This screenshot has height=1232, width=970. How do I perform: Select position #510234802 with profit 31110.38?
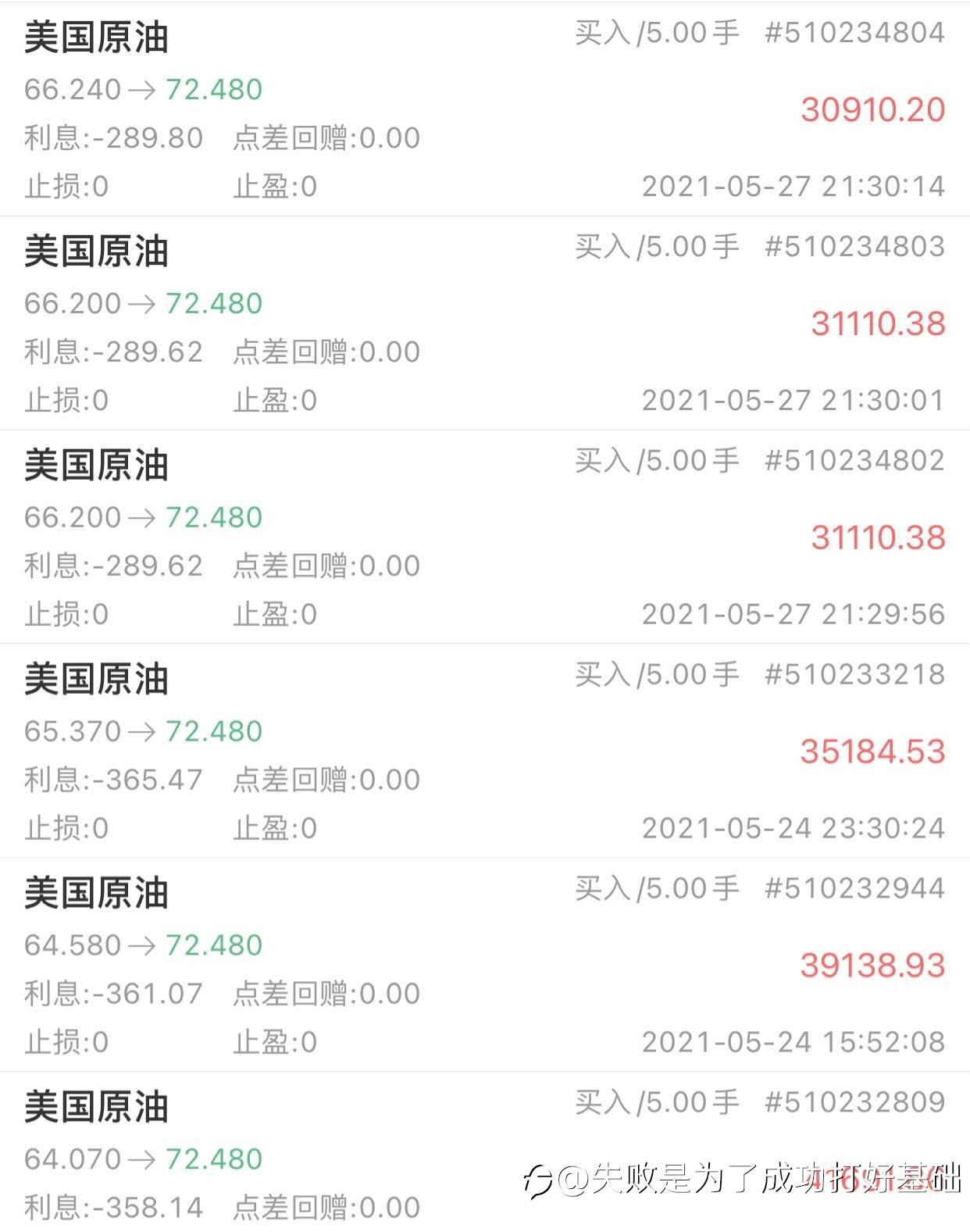coord(485,537)
